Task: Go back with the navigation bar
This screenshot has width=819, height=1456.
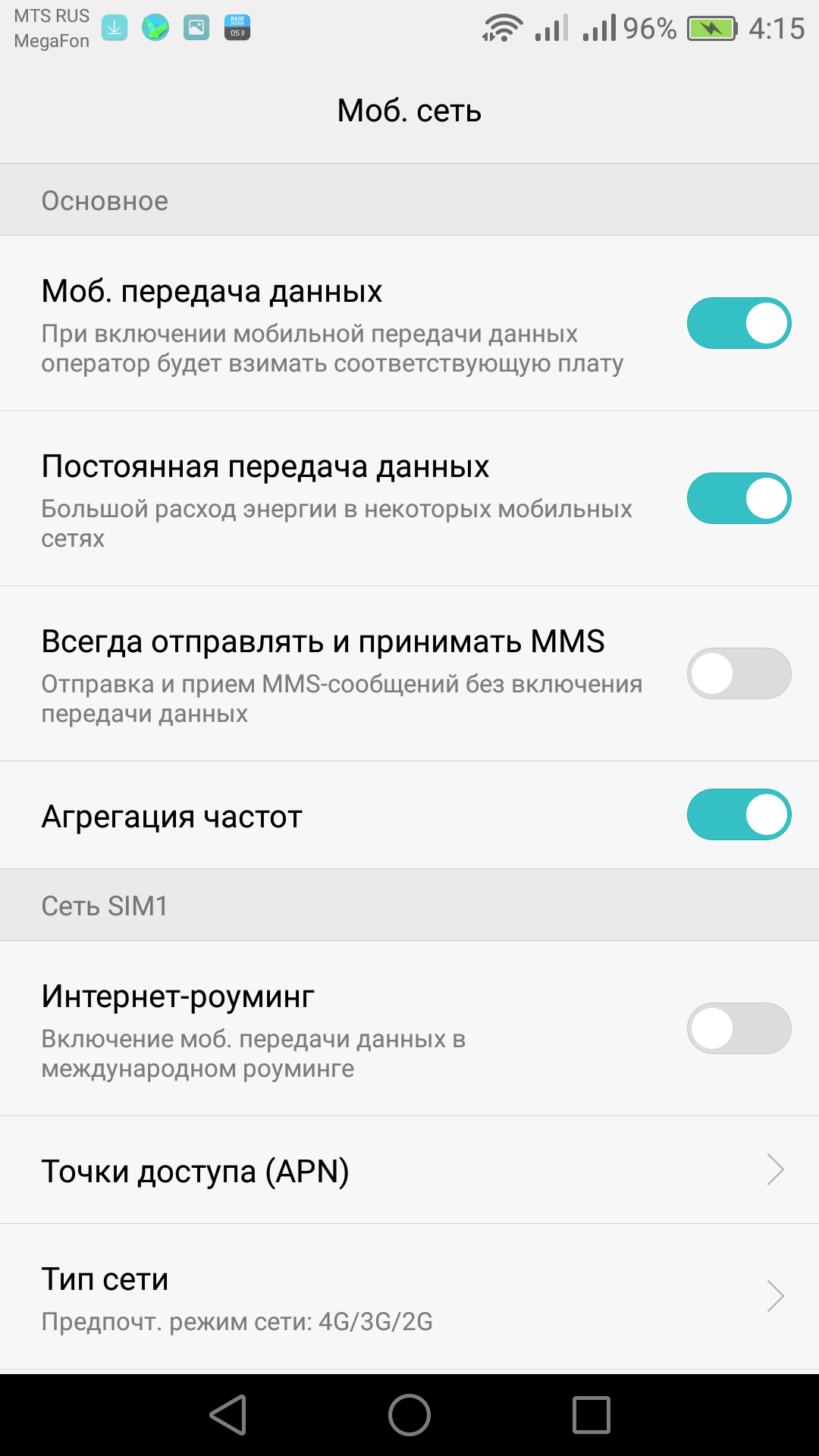Action: pos(228,1415)
